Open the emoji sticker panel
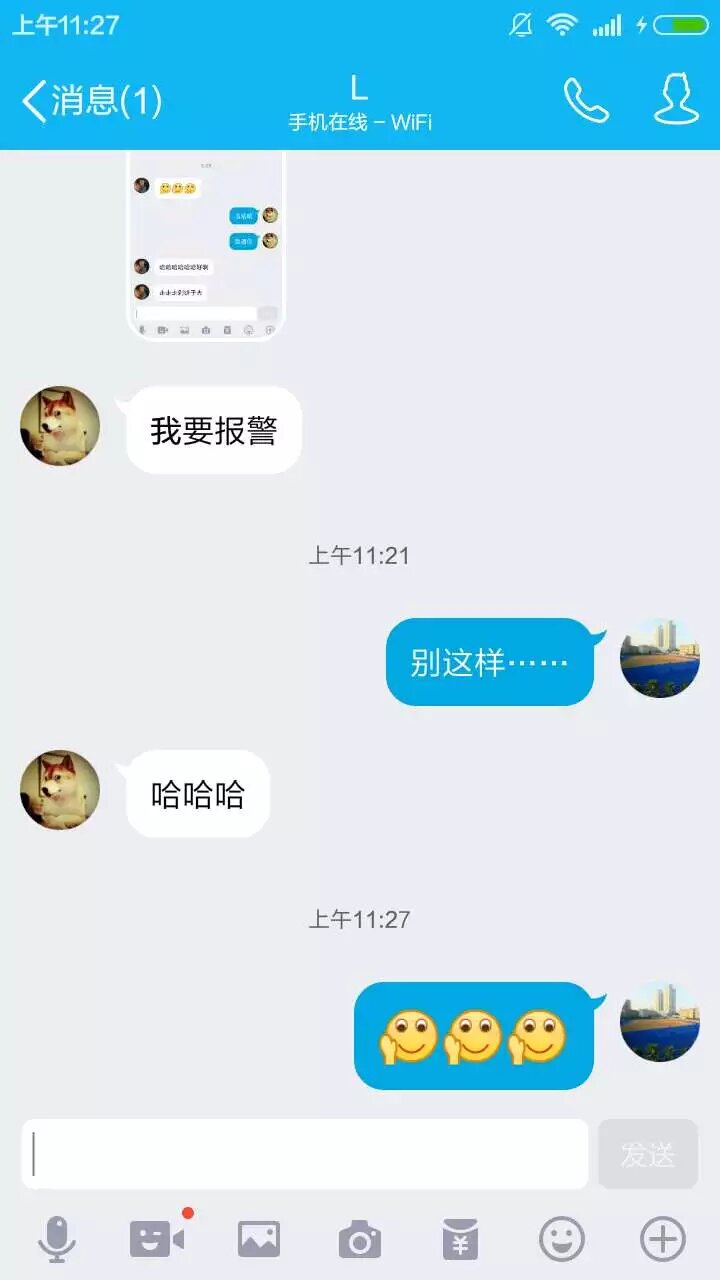 (562, 1240)
